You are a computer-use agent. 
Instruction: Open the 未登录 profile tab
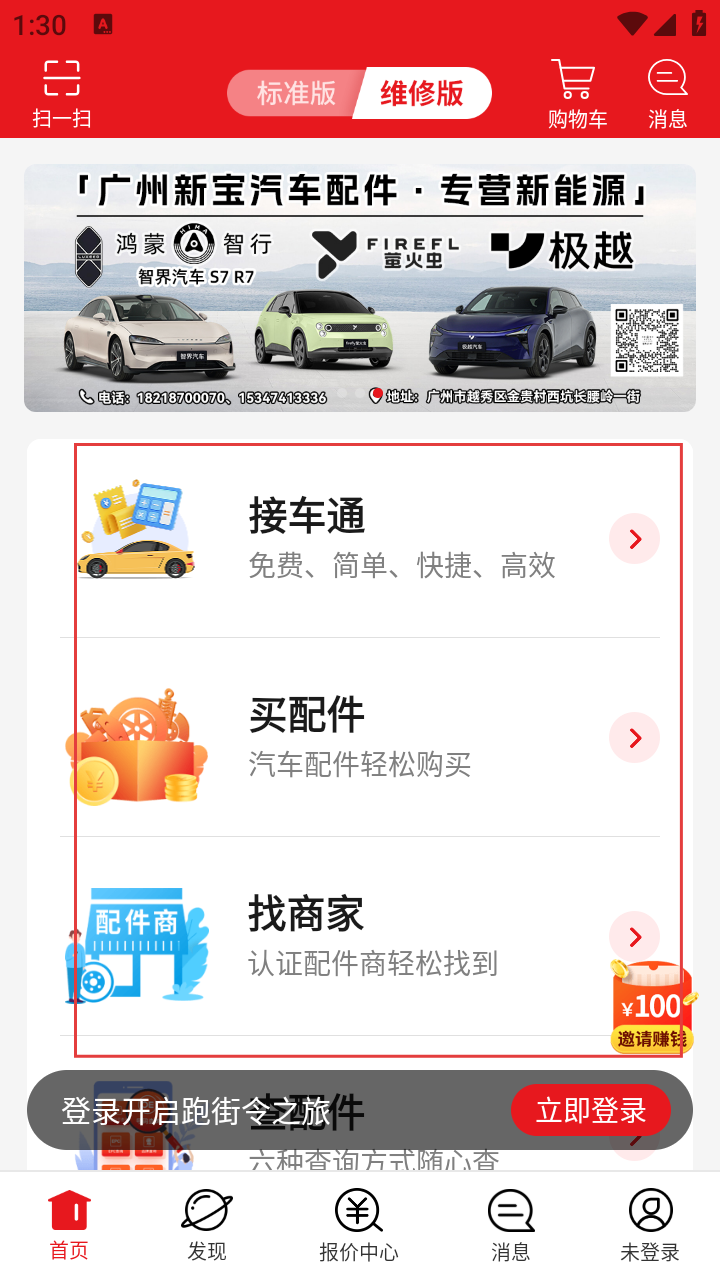pos(650,1226)
